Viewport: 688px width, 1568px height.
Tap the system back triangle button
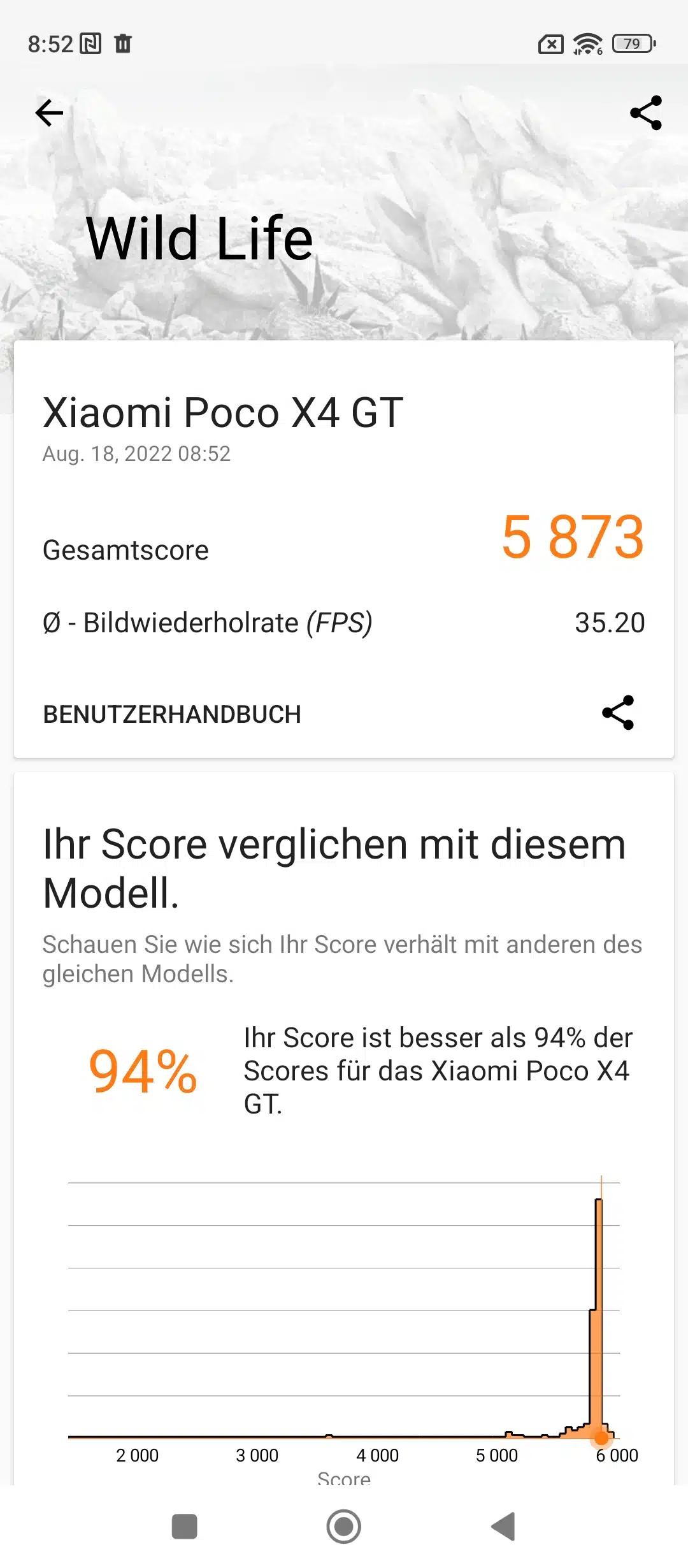coord(503,1527)
